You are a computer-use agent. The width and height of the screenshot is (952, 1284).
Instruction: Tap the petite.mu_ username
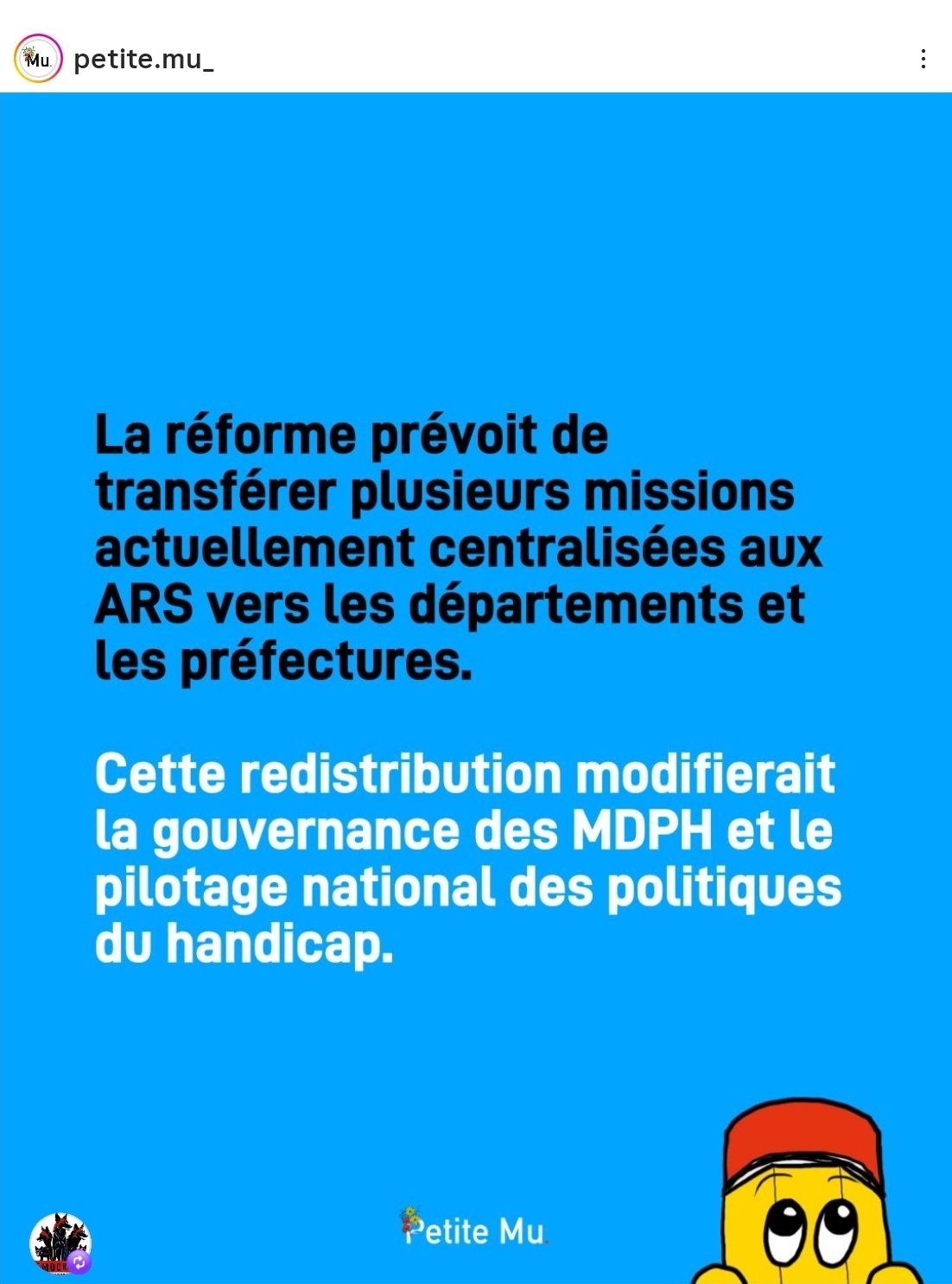pyautogui.click(x=143, y=59)
